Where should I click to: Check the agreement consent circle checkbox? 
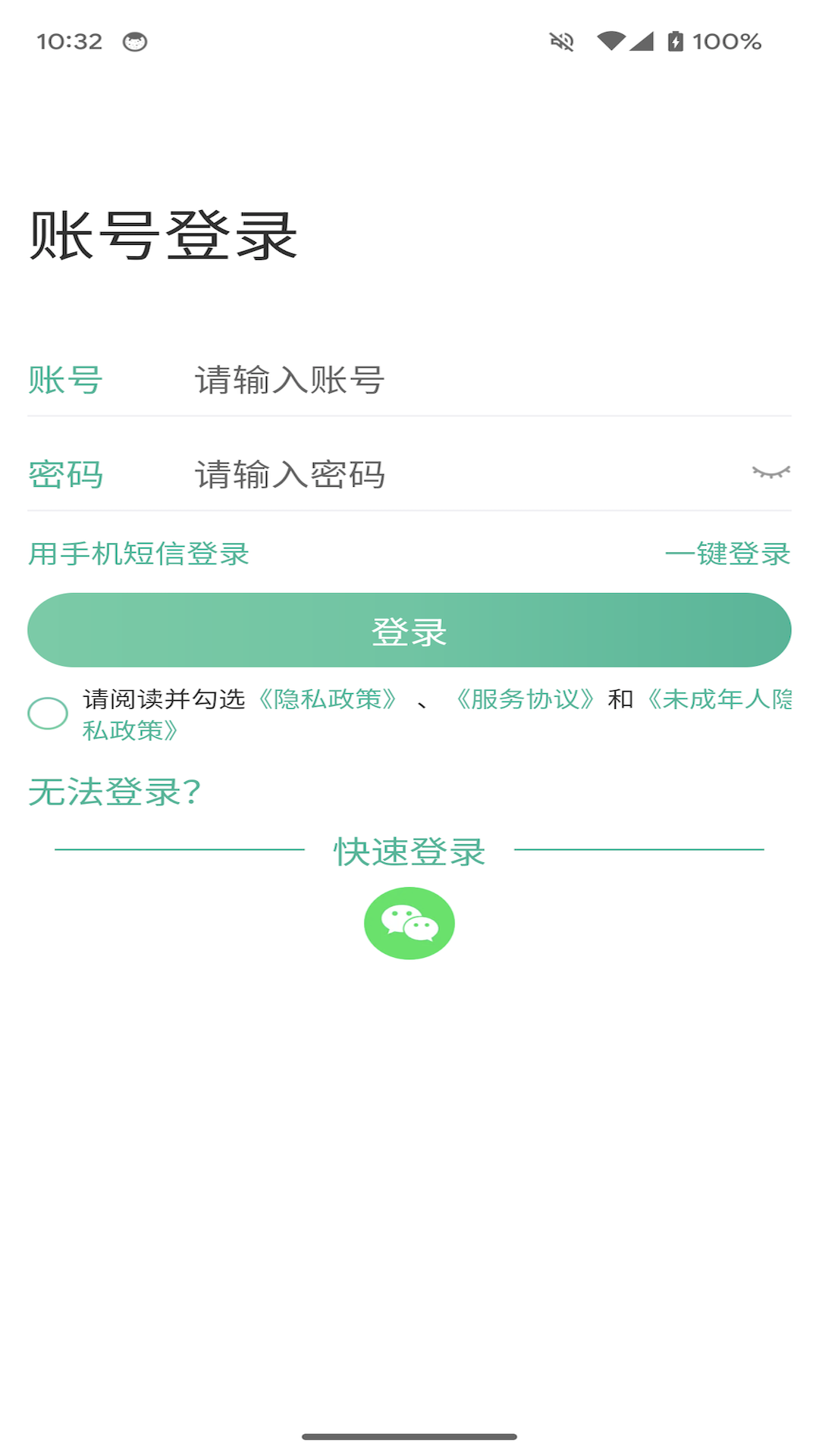point(47,713)
